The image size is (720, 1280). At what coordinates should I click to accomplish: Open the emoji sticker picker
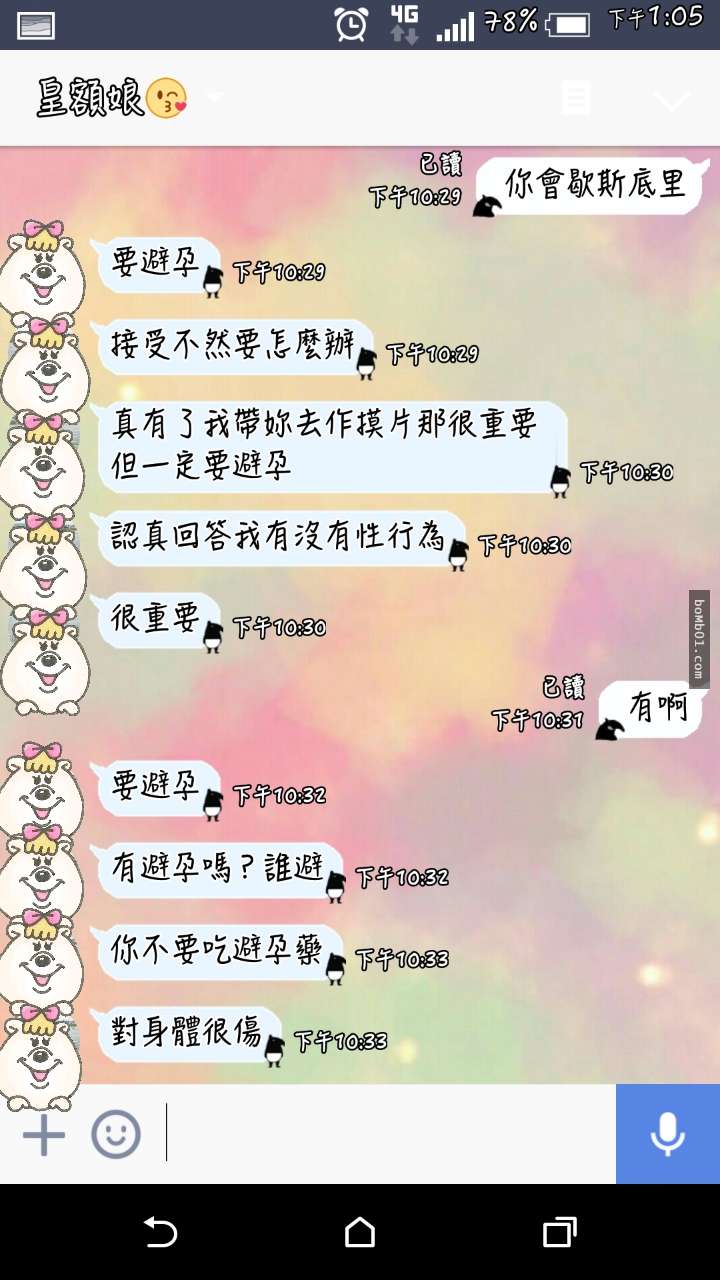(116, 1135)
